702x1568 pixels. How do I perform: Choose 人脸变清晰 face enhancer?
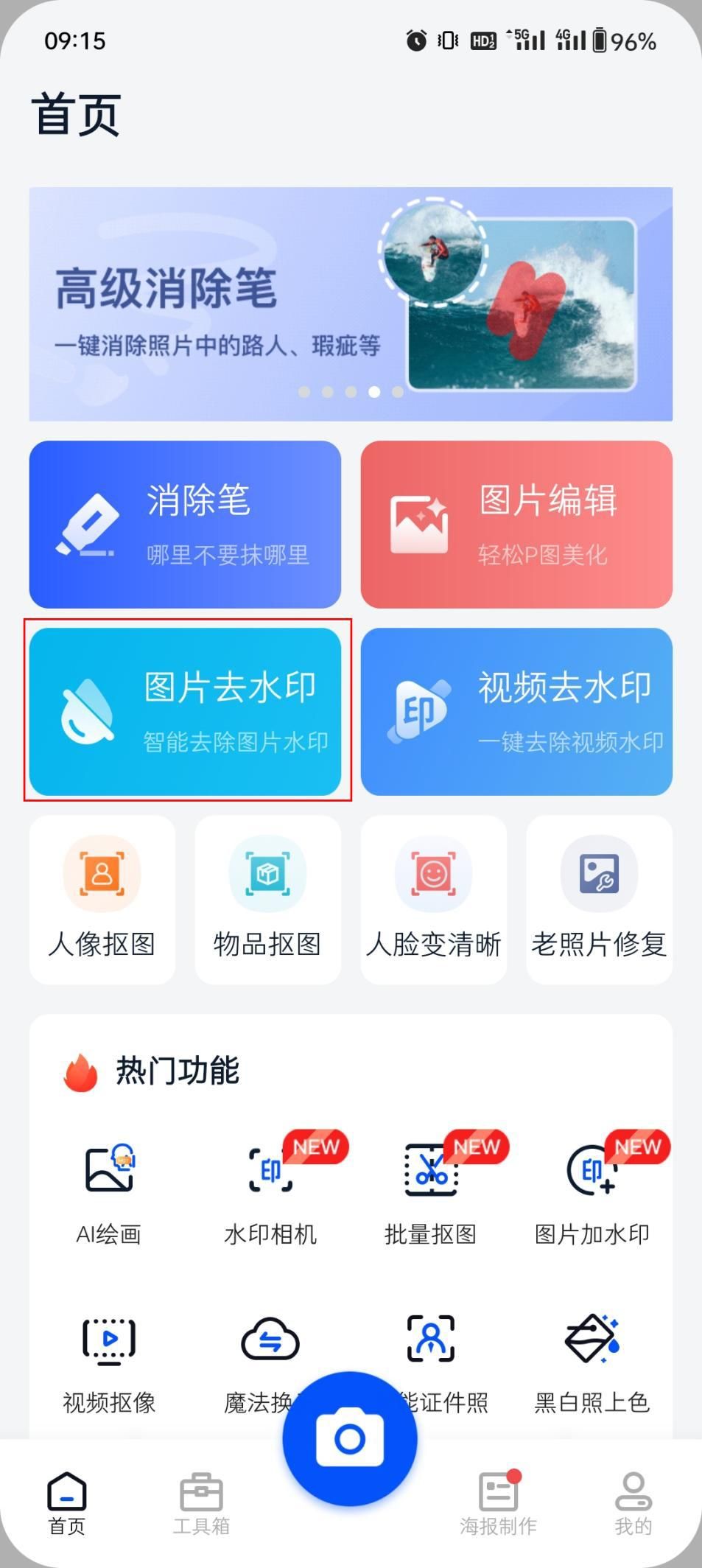pos(433,899)
